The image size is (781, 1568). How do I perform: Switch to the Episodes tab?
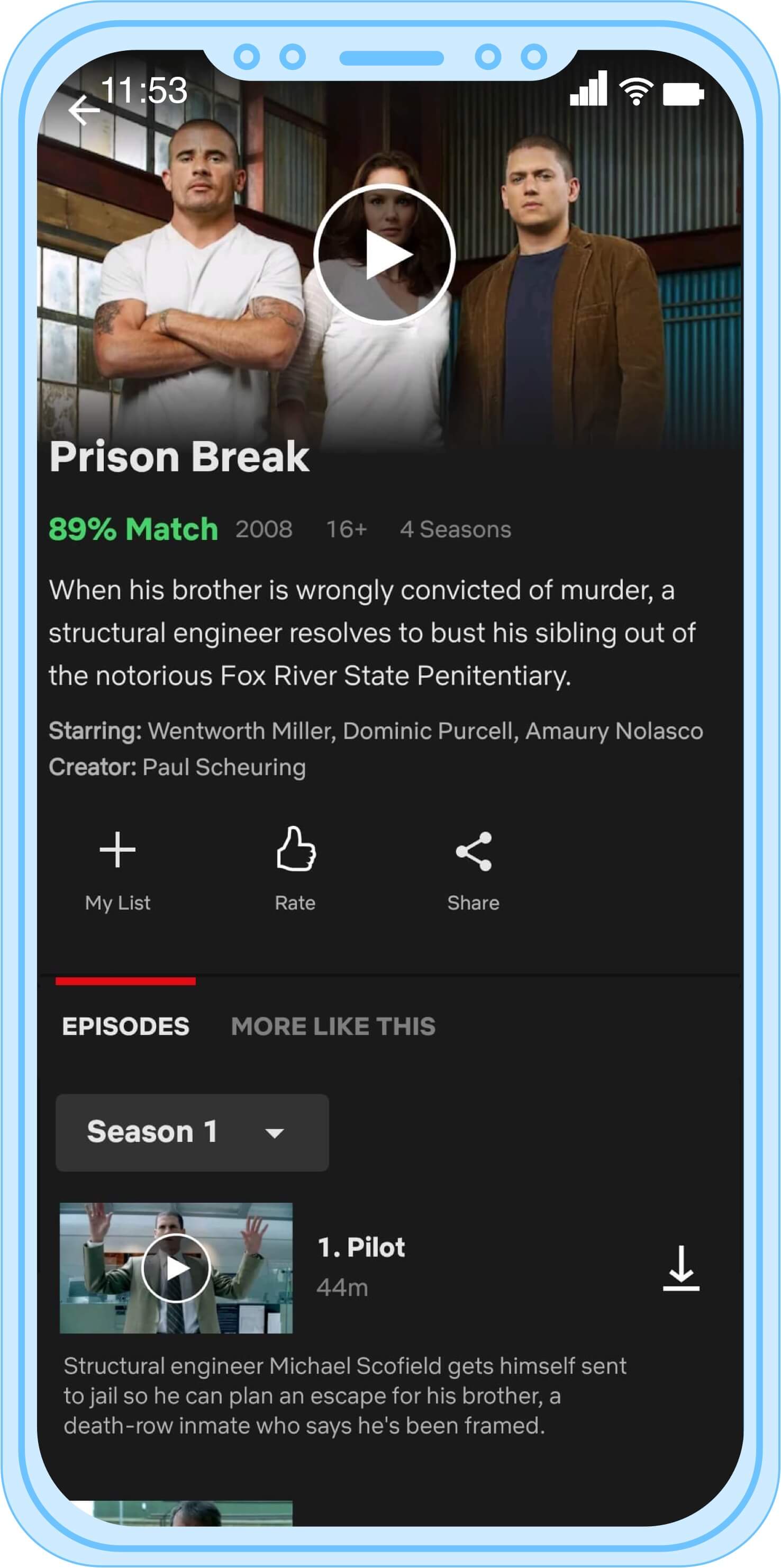125,1026
